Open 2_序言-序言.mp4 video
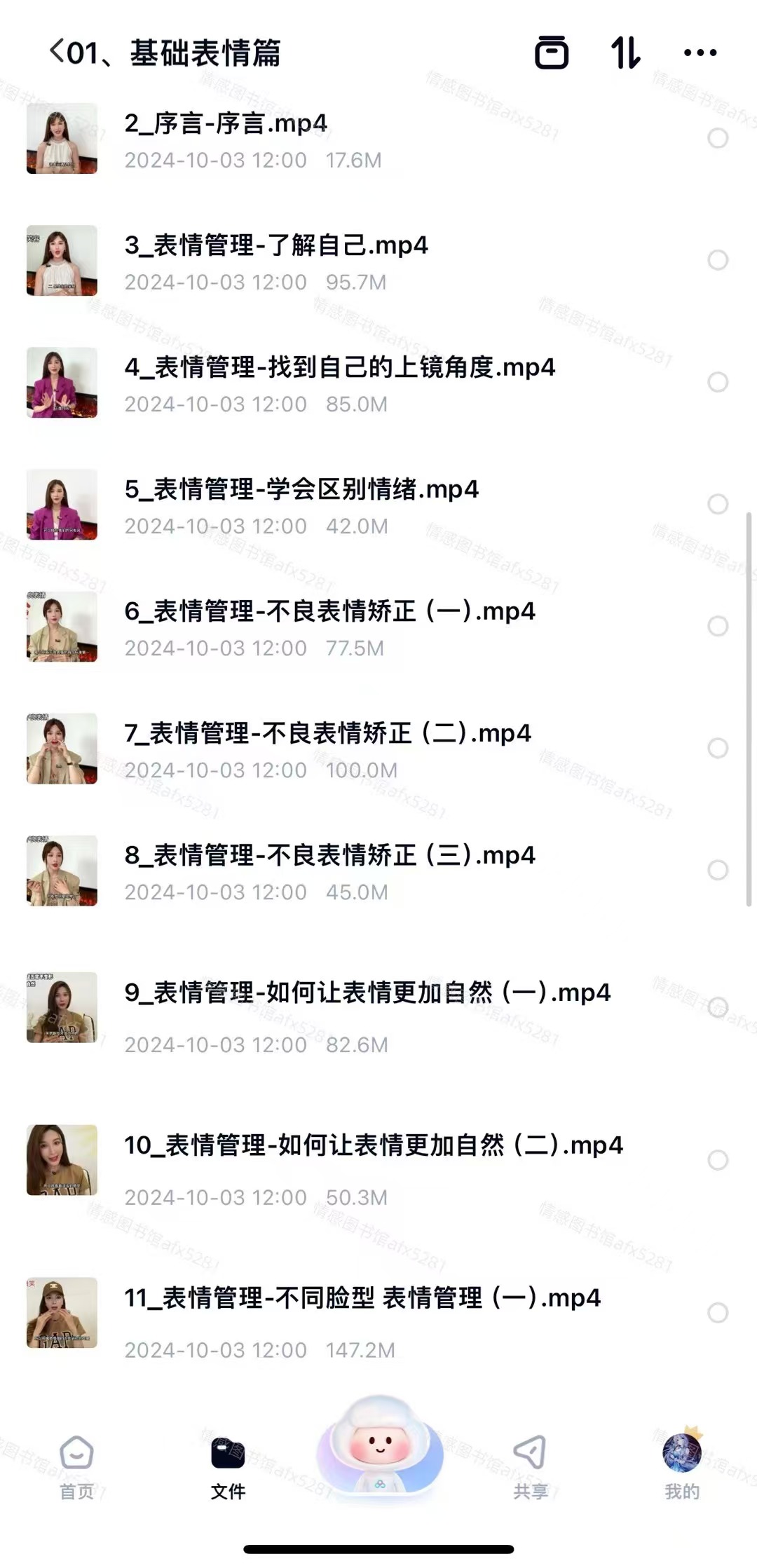Screen dimensions: 757x1568 coord(226,123)
